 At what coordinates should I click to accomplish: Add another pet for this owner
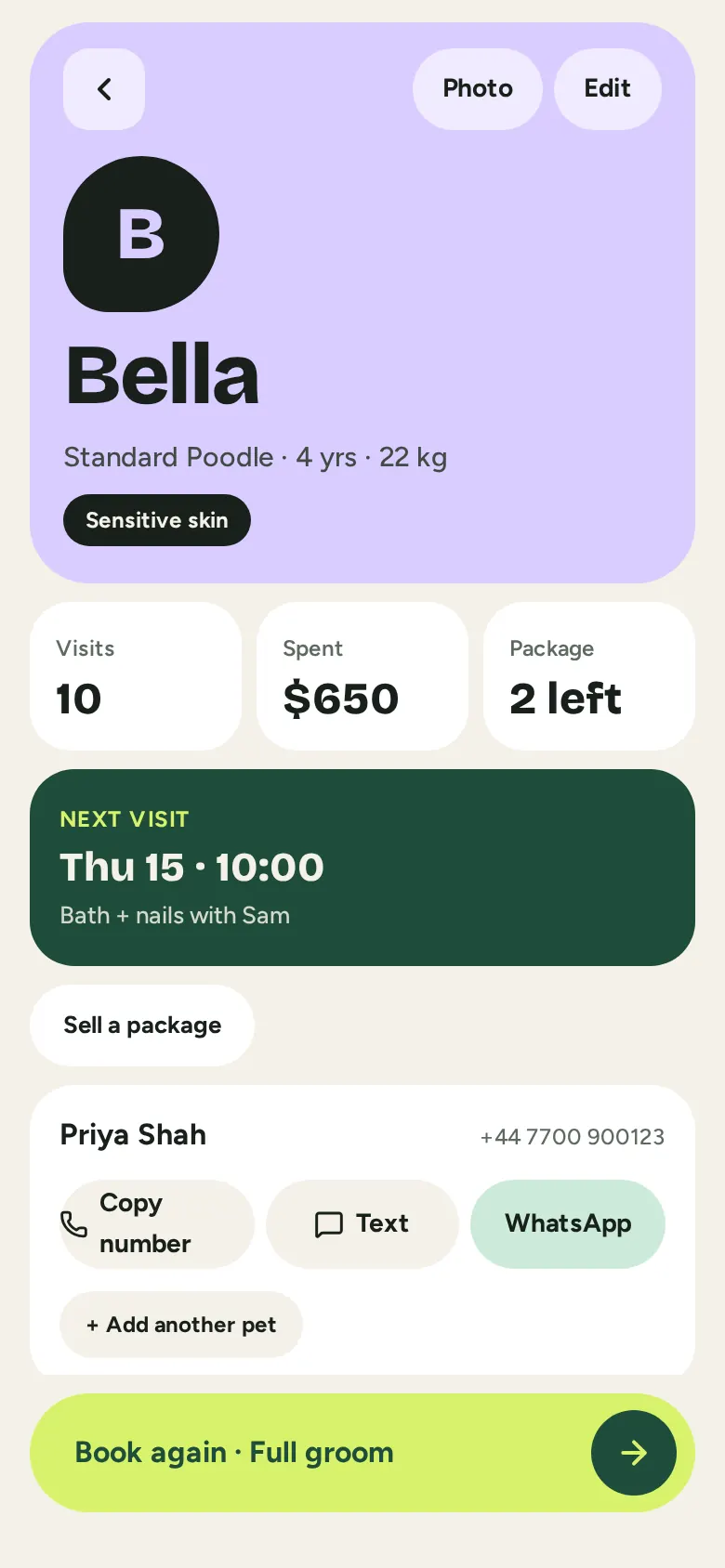[181, 1325]
